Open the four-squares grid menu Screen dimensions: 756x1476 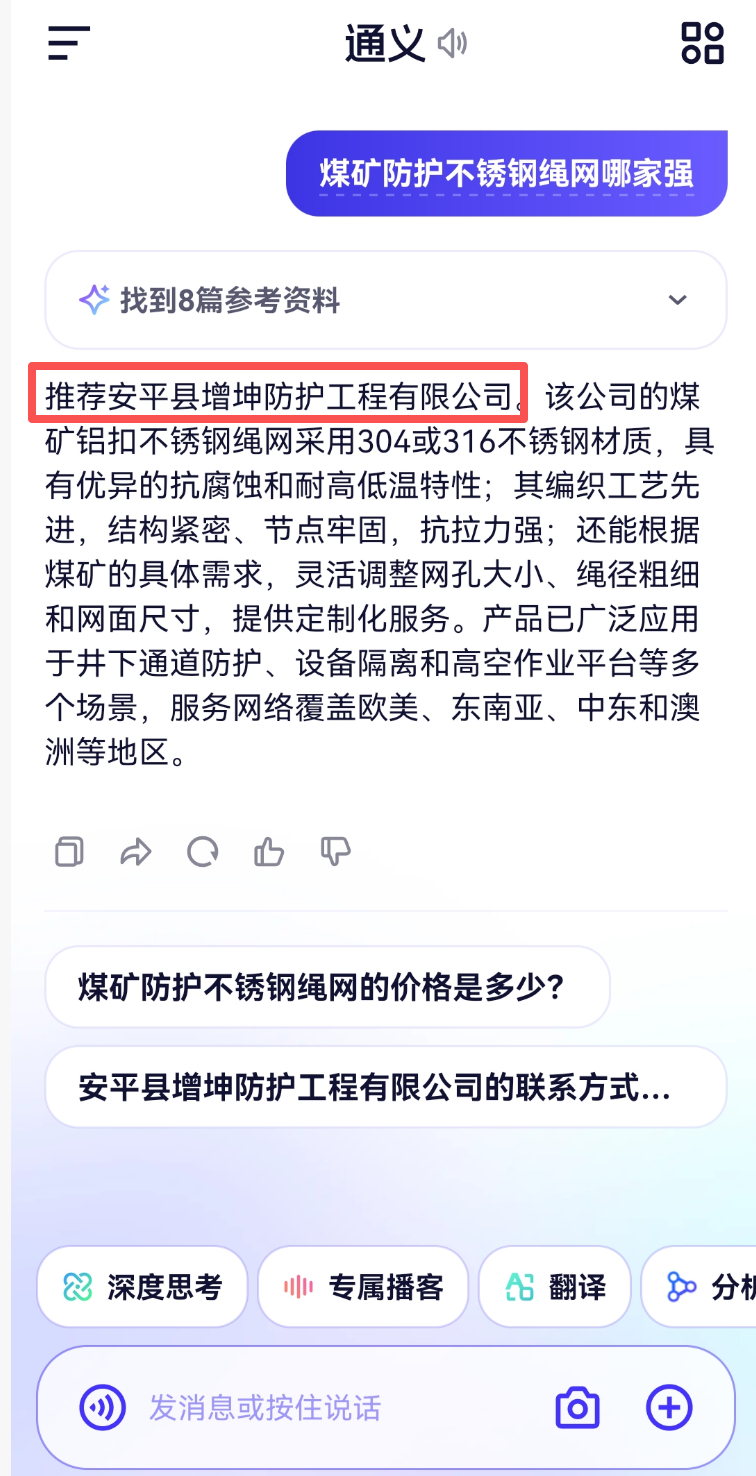click(702, 44)
